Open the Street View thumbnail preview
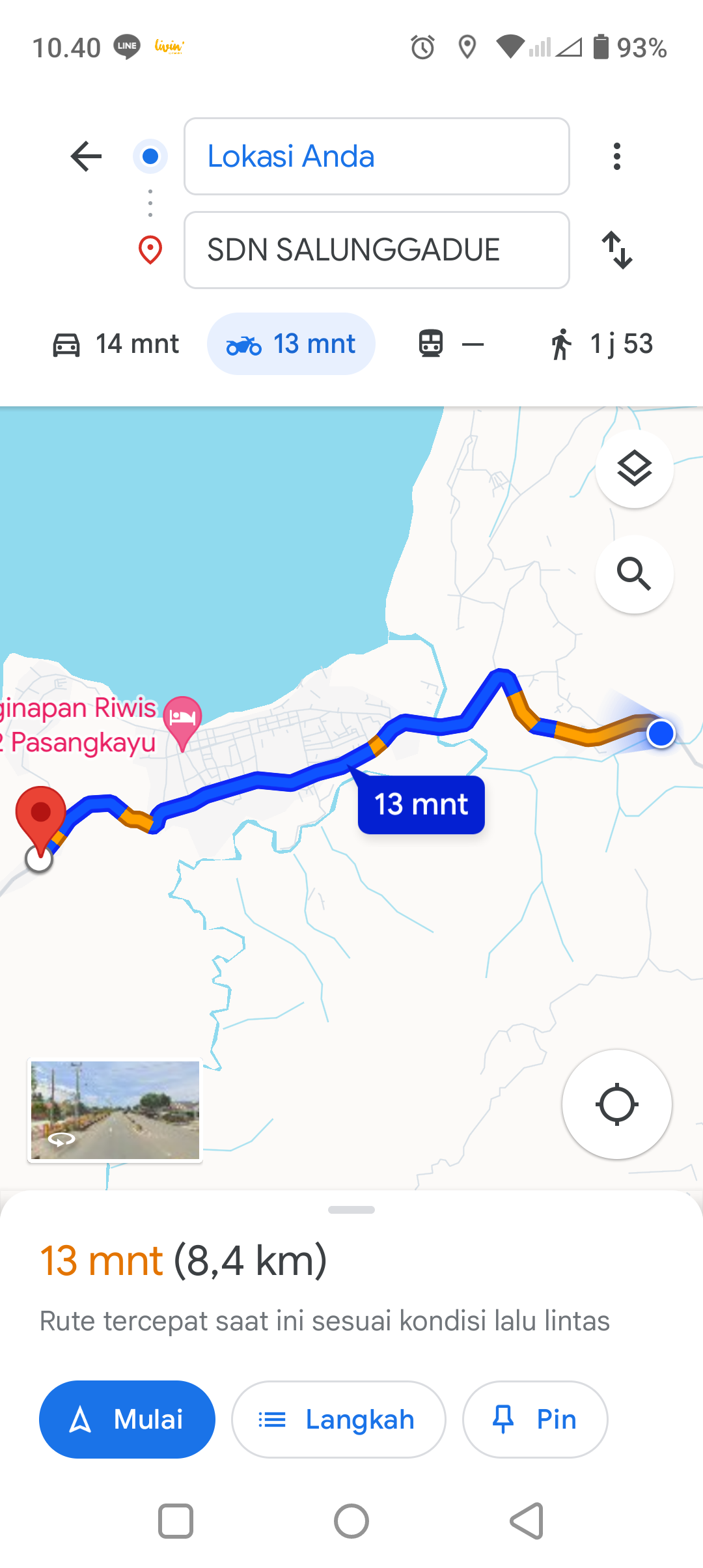 pos(115,1110)
